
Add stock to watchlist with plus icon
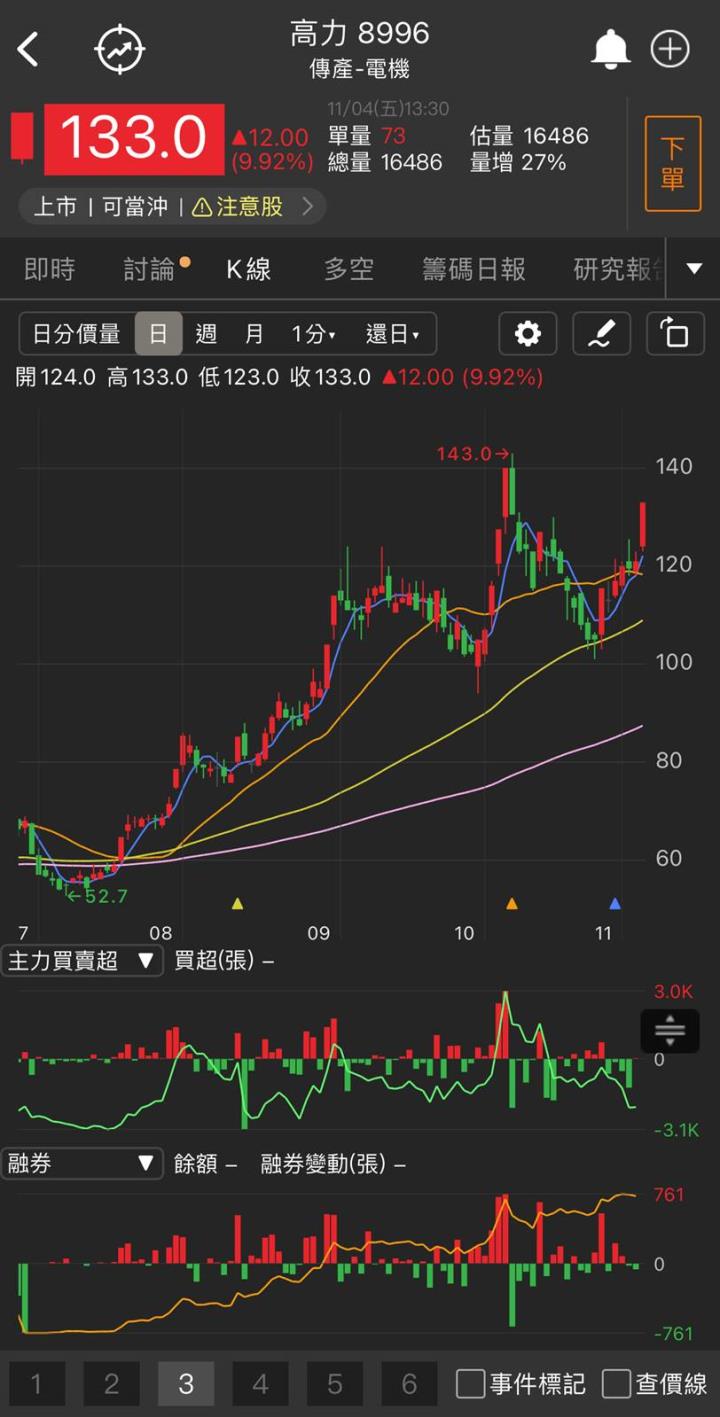670,49
